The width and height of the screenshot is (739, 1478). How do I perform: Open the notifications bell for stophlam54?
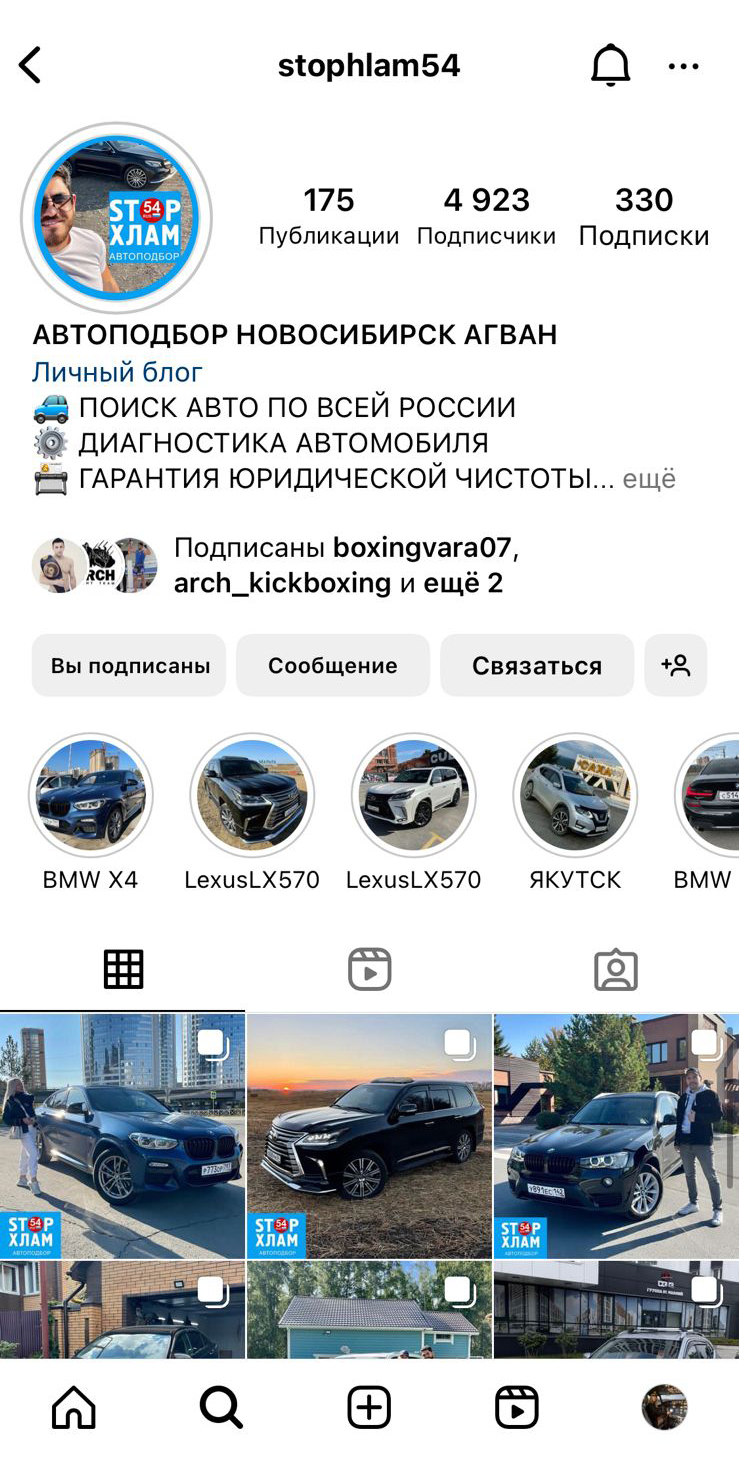click(x=610, y=66)
